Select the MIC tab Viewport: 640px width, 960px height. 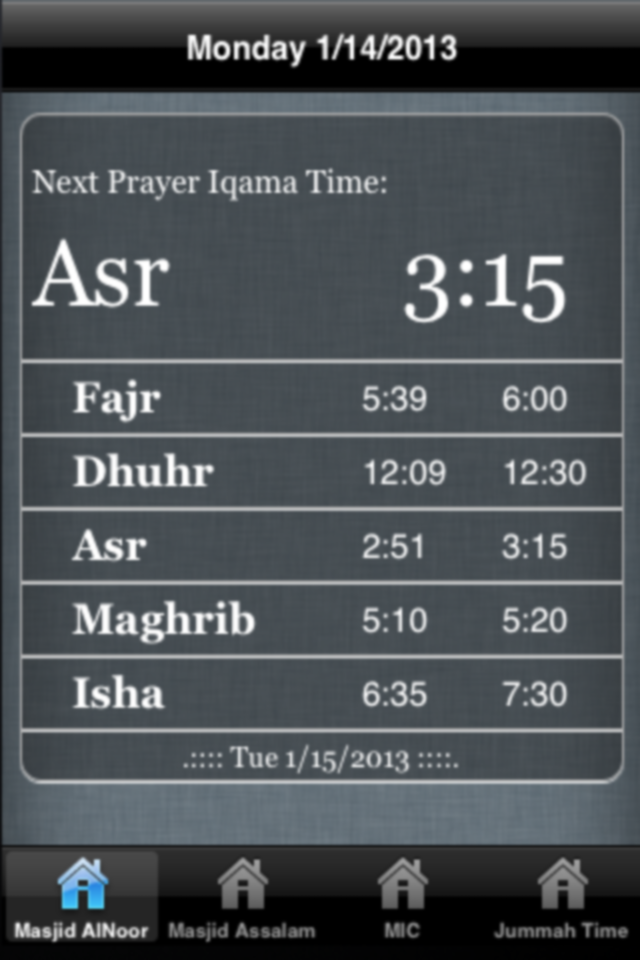401,898
